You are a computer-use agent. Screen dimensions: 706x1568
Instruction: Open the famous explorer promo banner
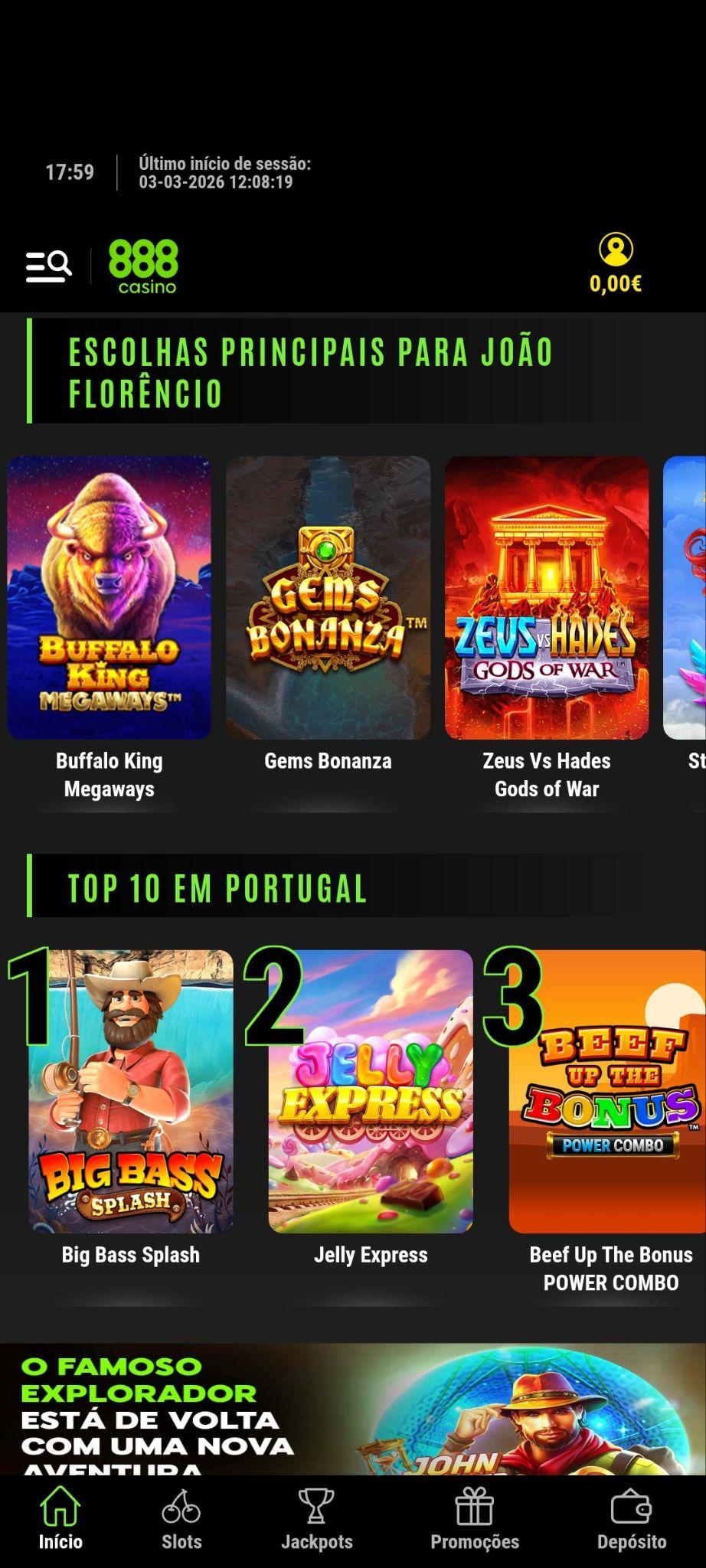[352, 1410]
